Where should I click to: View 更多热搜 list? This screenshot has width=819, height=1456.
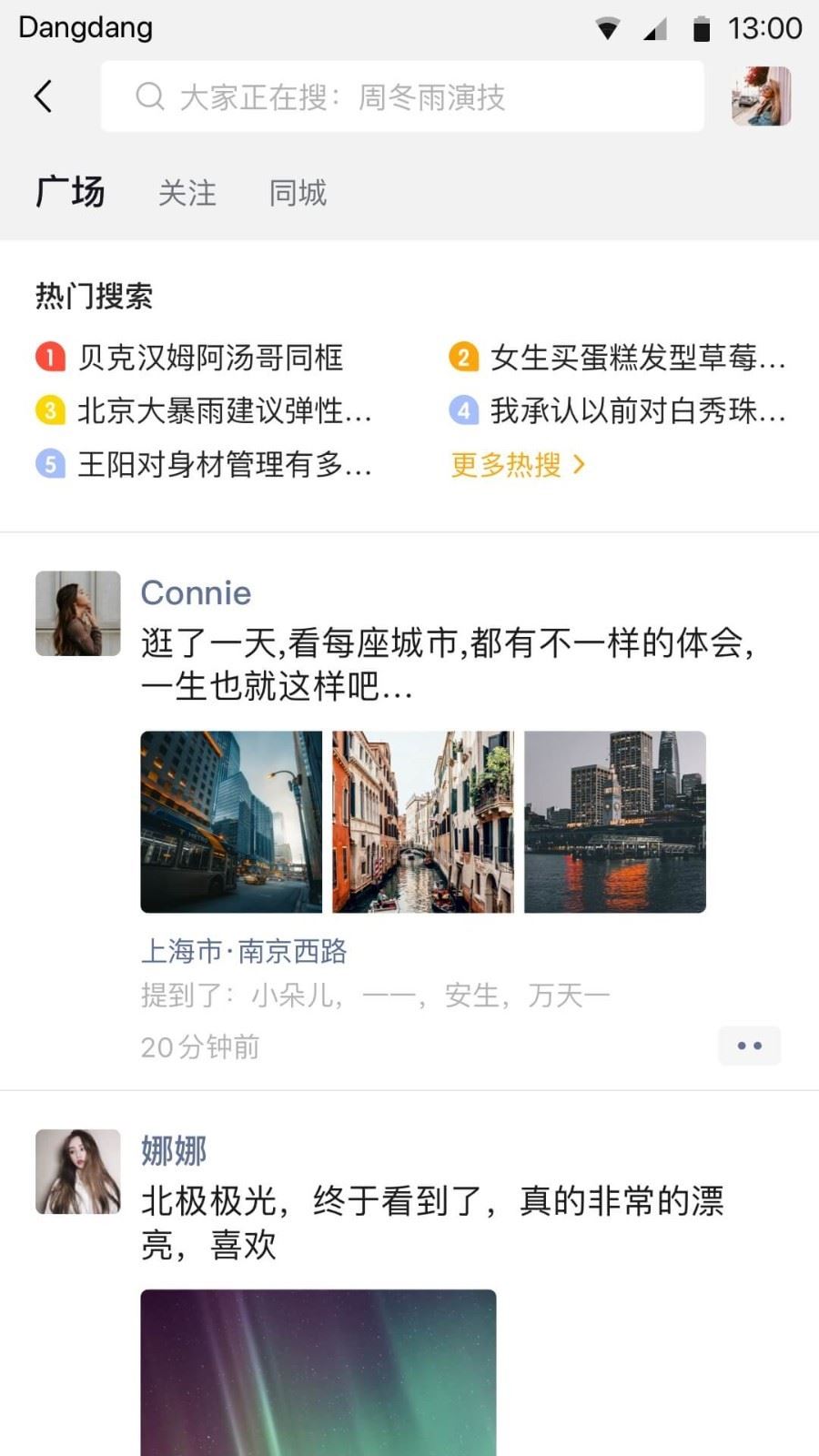pos(517,464)
